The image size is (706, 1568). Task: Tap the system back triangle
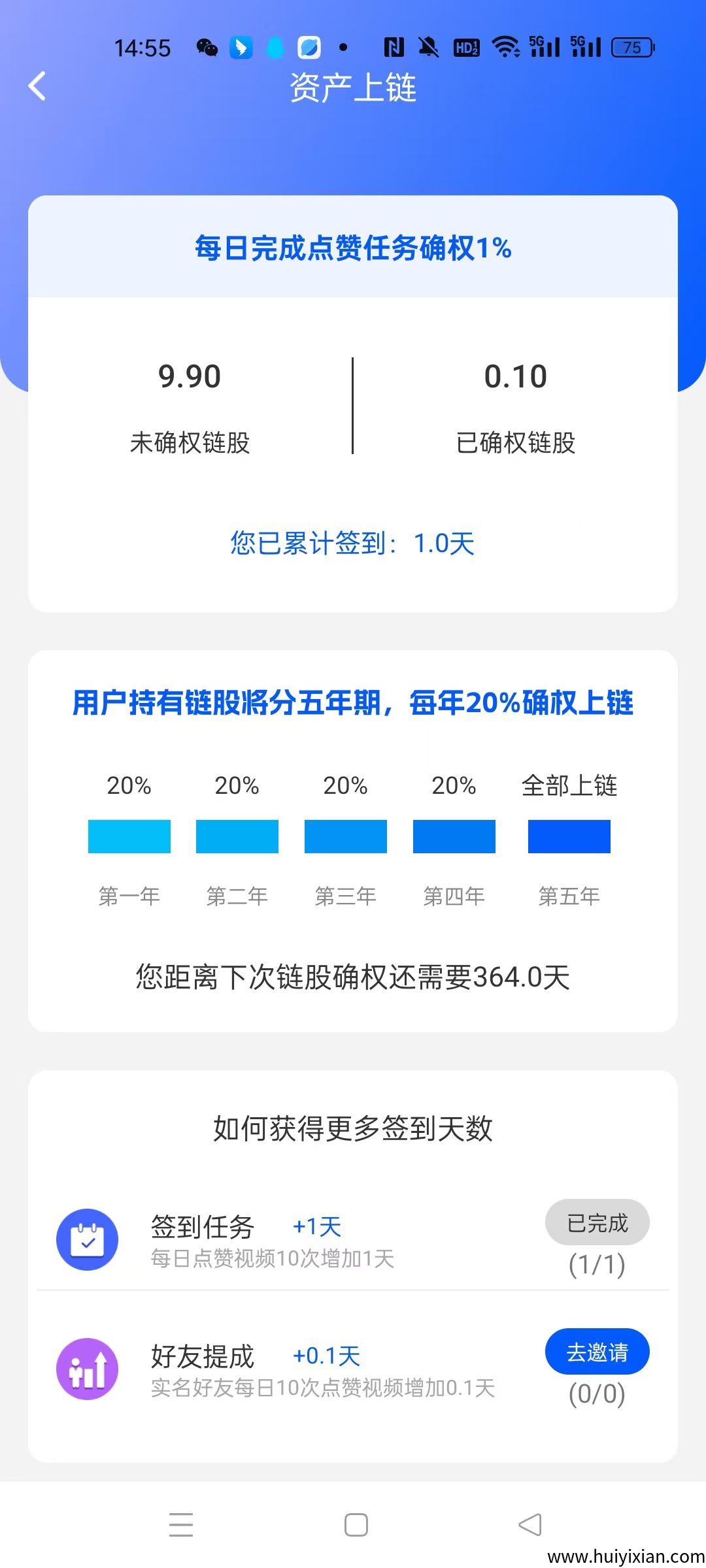pyautogui.click(x=530, y=1524)
